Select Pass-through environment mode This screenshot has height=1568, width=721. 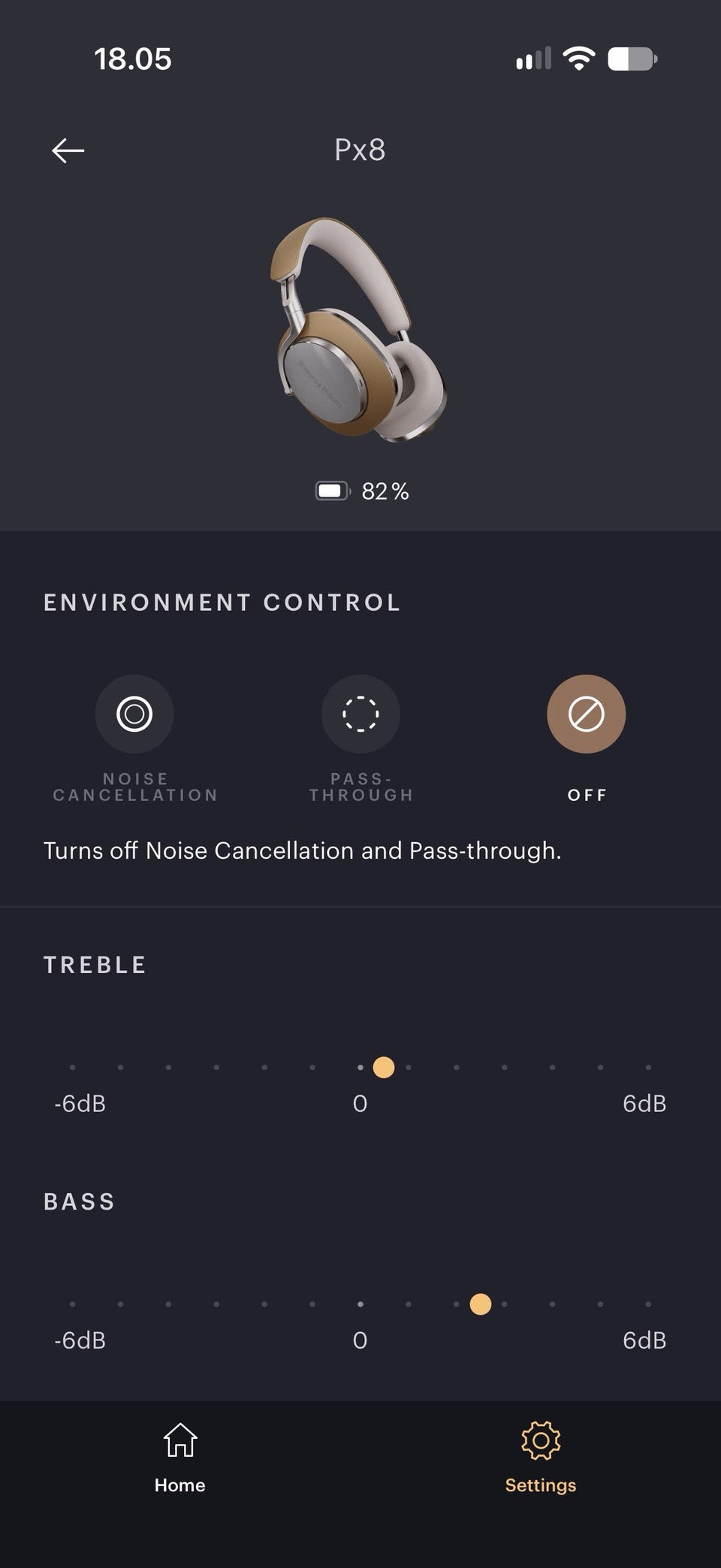(x=360, y=714)
